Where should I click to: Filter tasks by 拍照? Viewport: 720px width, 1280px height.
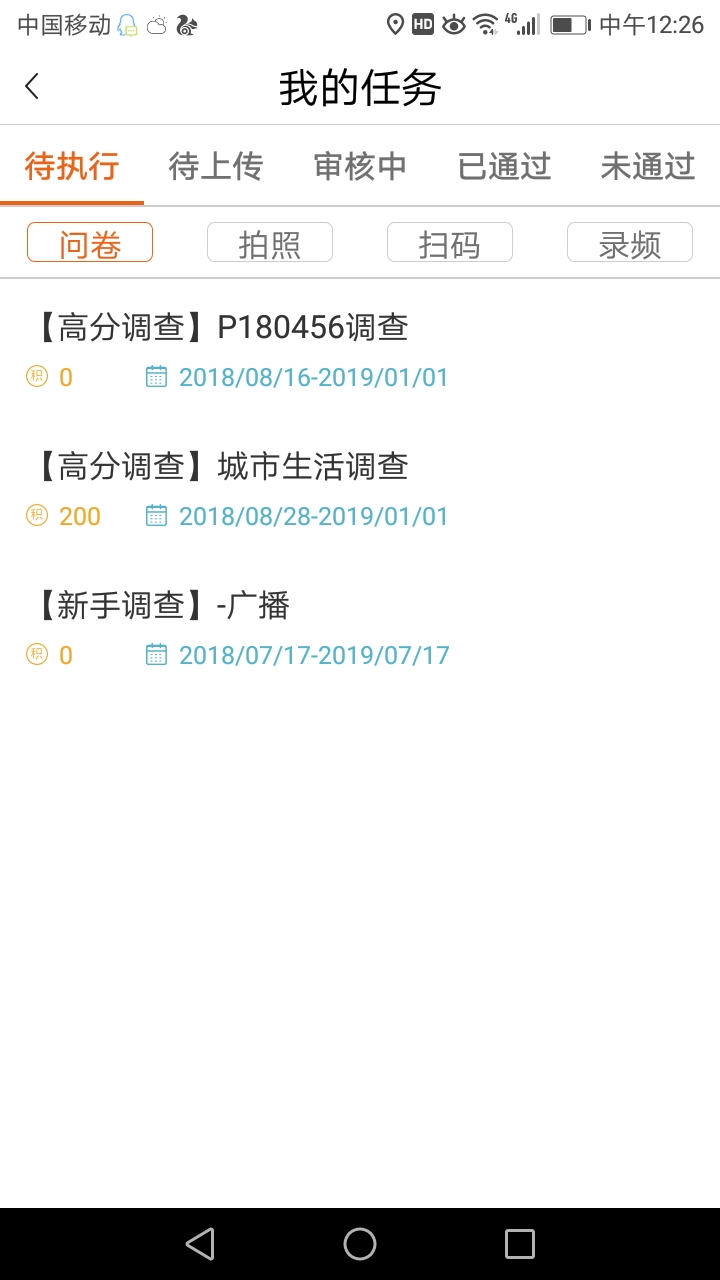tap(270, 243)
